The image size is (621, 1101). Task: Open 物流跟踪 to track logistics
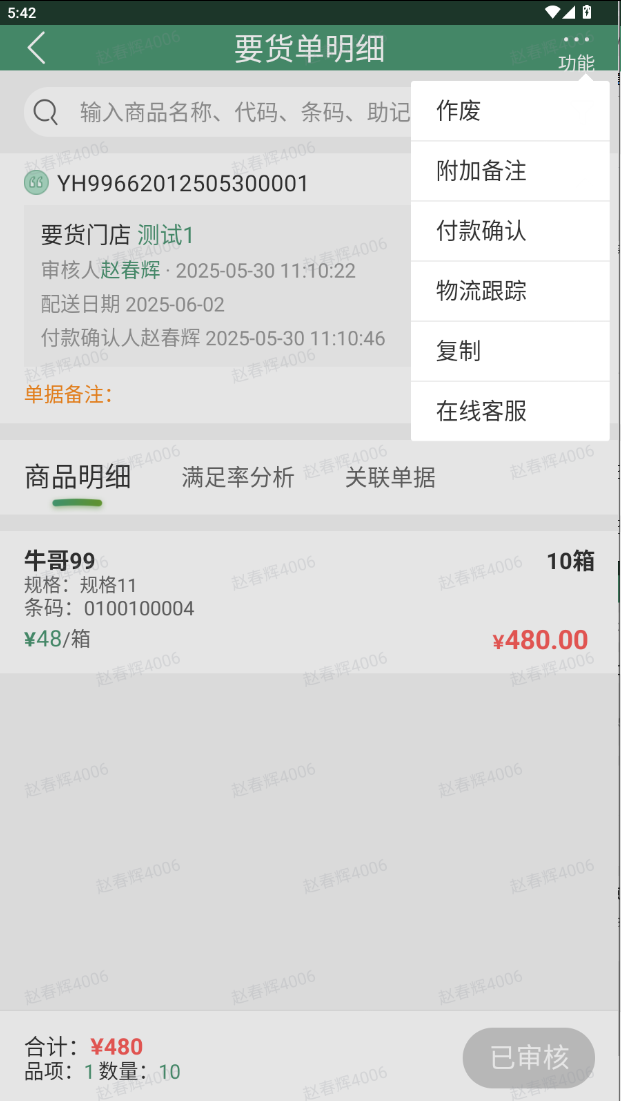click(510, 291)
